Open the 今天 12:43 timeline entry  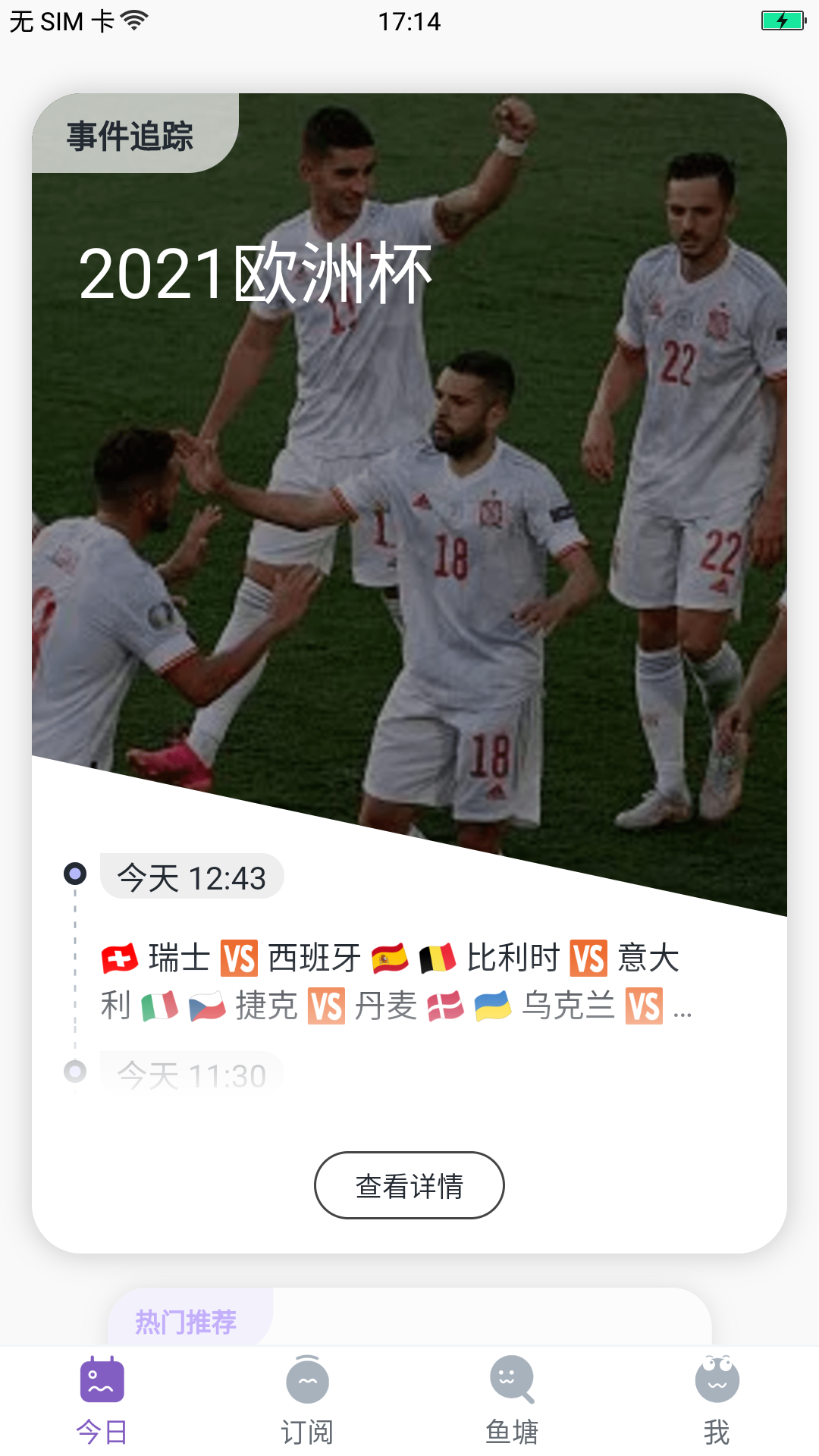(x=192, y=877)
